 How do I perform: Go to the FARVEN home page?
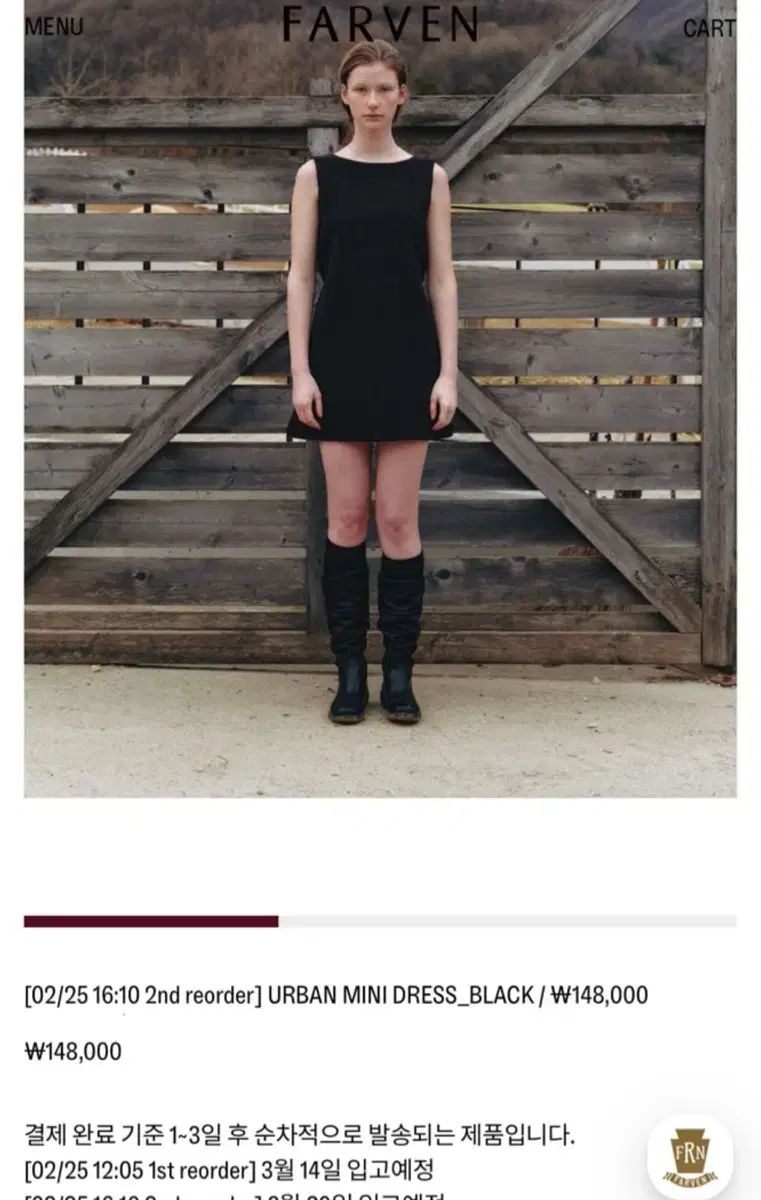pos(380,24)
